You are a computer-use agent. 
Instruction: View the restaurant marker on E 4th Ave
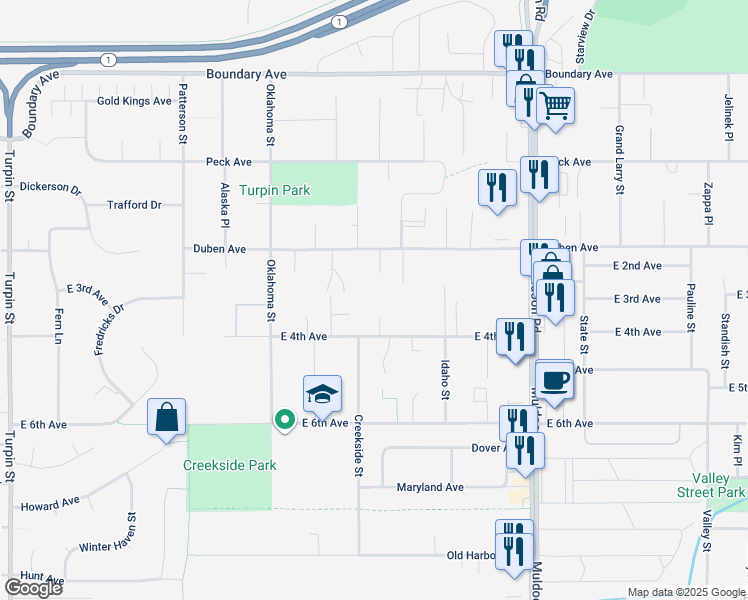(515, 335)
